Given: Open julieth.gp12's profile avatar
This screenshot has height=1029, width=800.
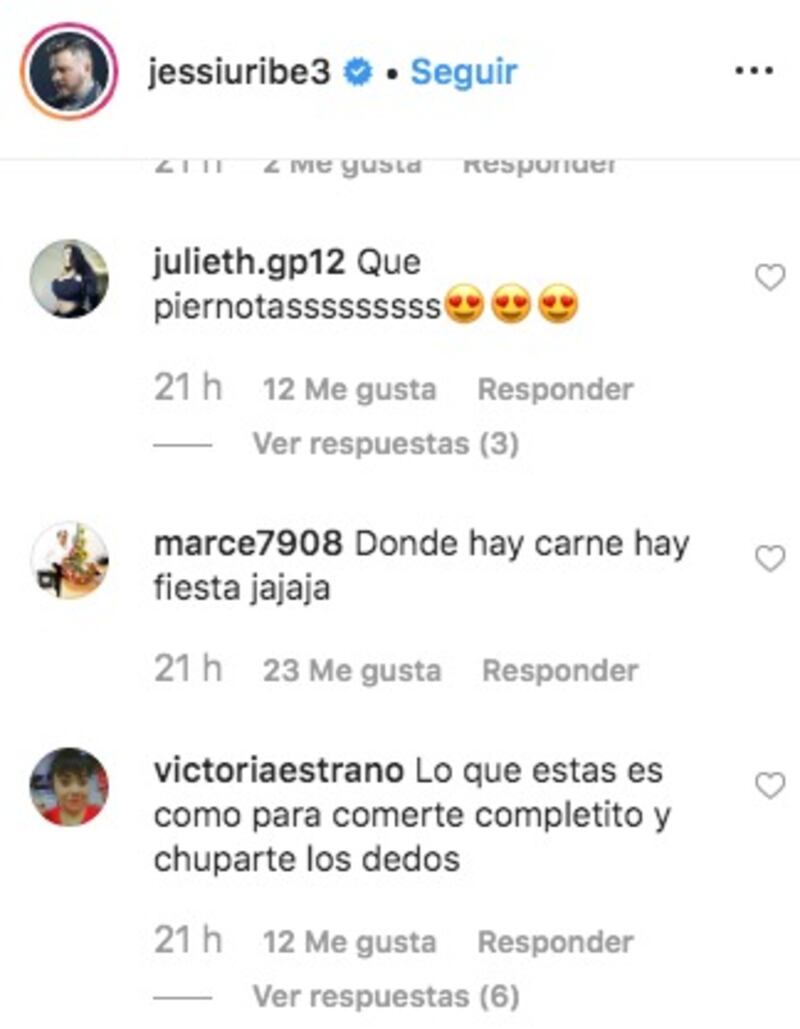Looking at the screenshot, I should click(69, 279).
